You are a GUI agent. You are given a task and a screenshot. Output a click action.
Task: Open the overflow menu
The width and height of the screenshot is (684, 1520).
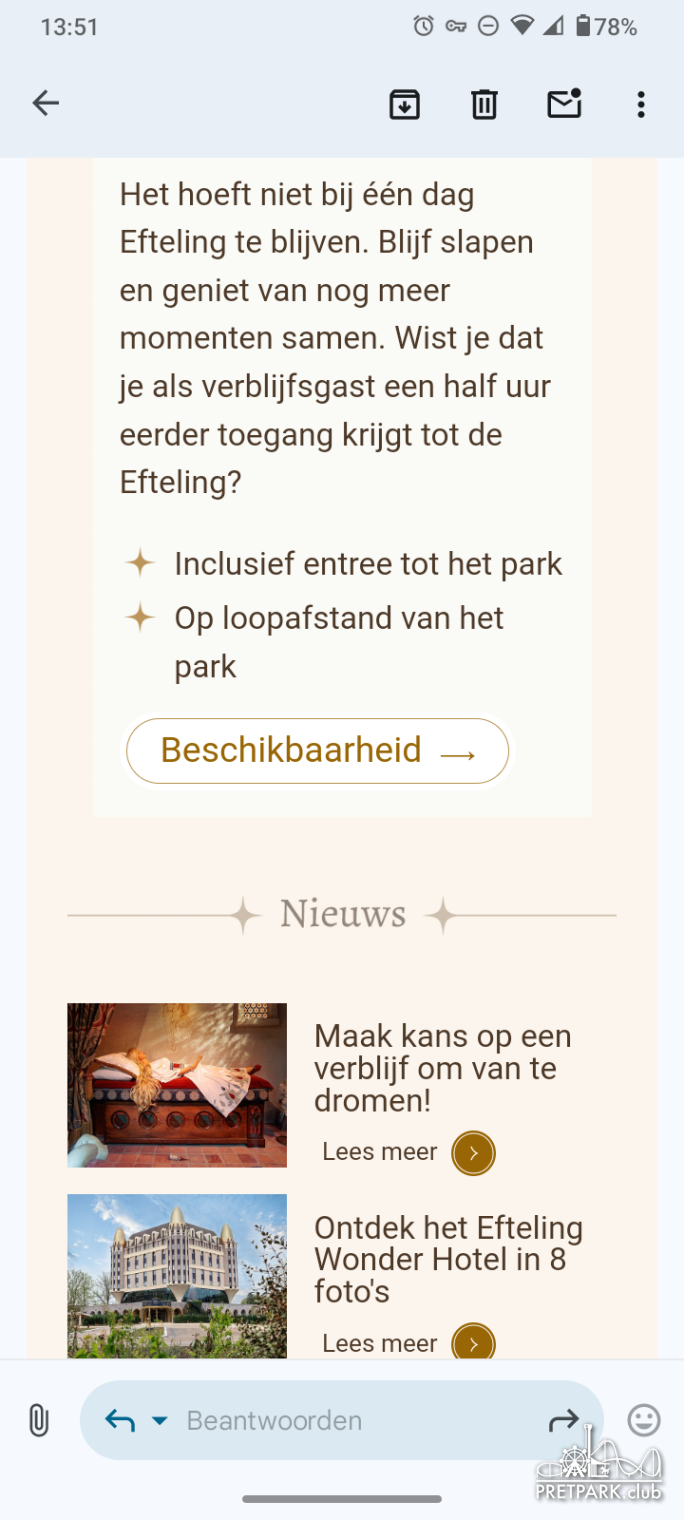click(x=641, y=104)
